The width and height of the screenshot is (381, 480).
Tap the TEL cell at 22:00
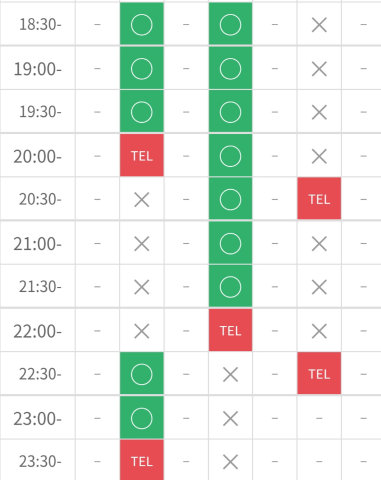(230, 330)
